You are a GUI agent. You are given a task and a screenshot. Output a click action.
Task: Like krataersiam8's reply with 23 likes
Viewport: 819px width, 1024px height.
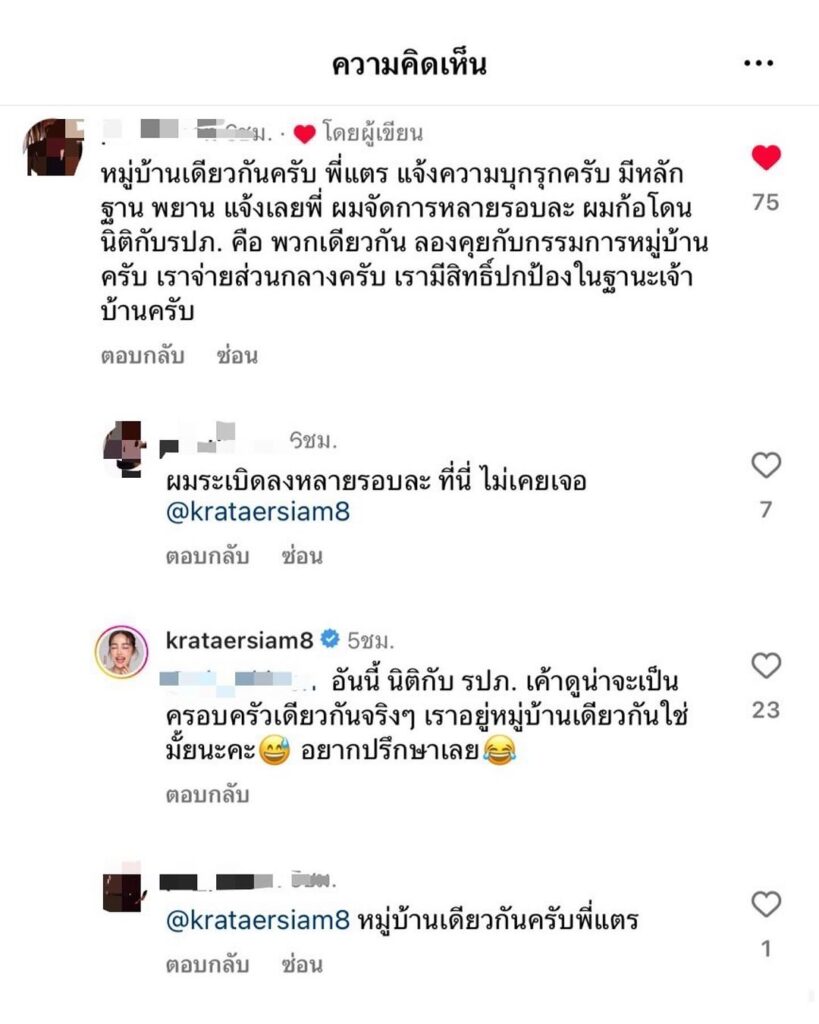point(765,665)
